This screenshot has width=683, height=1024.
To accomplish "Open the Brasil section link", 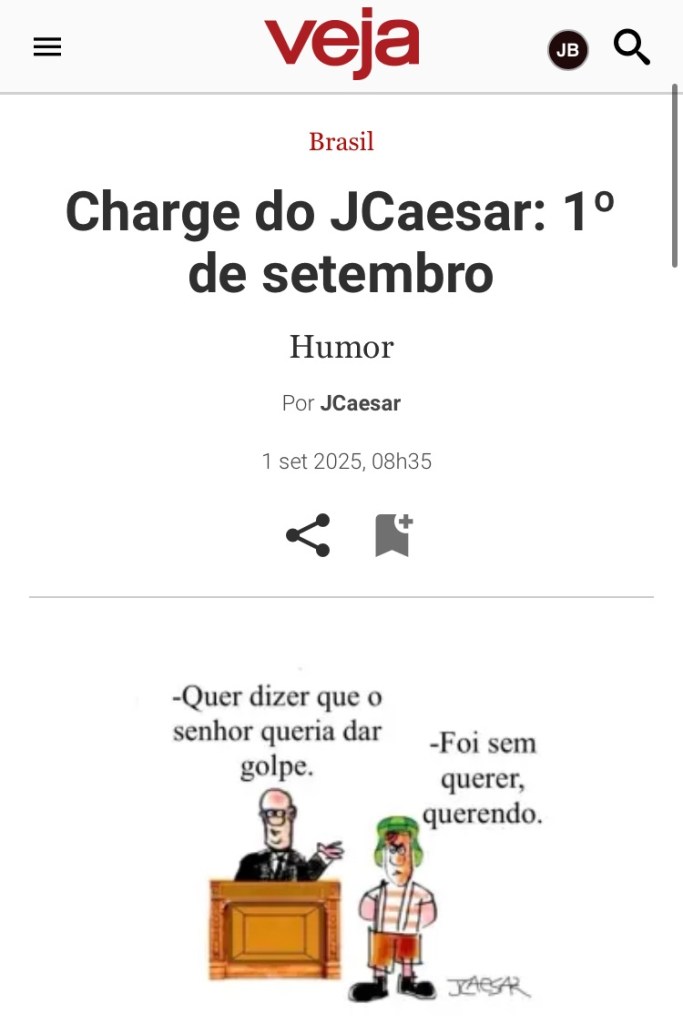I will click(341, 141).
